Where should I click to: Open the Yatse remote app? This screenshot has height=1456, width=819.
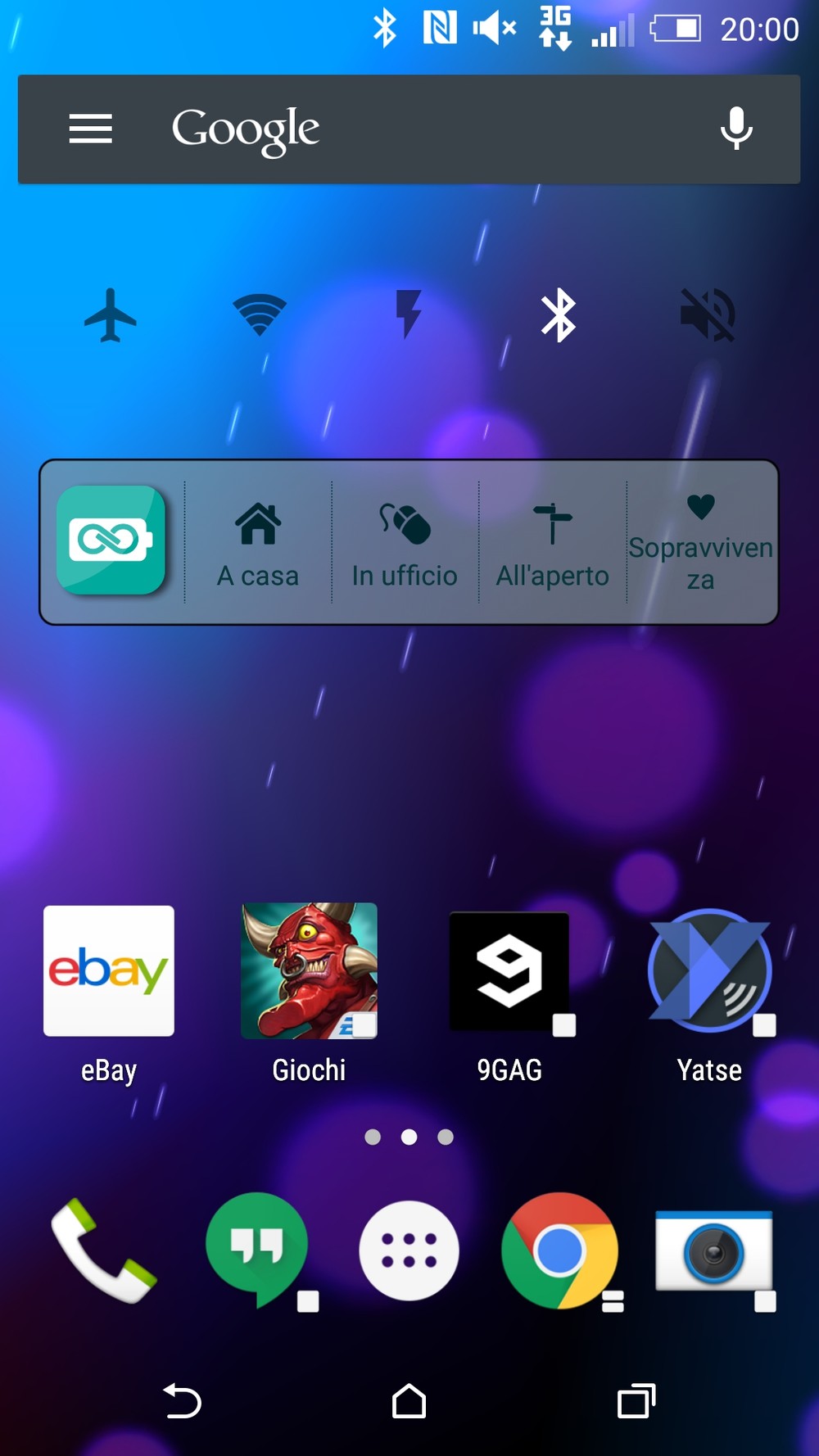[x=709, y=994]
